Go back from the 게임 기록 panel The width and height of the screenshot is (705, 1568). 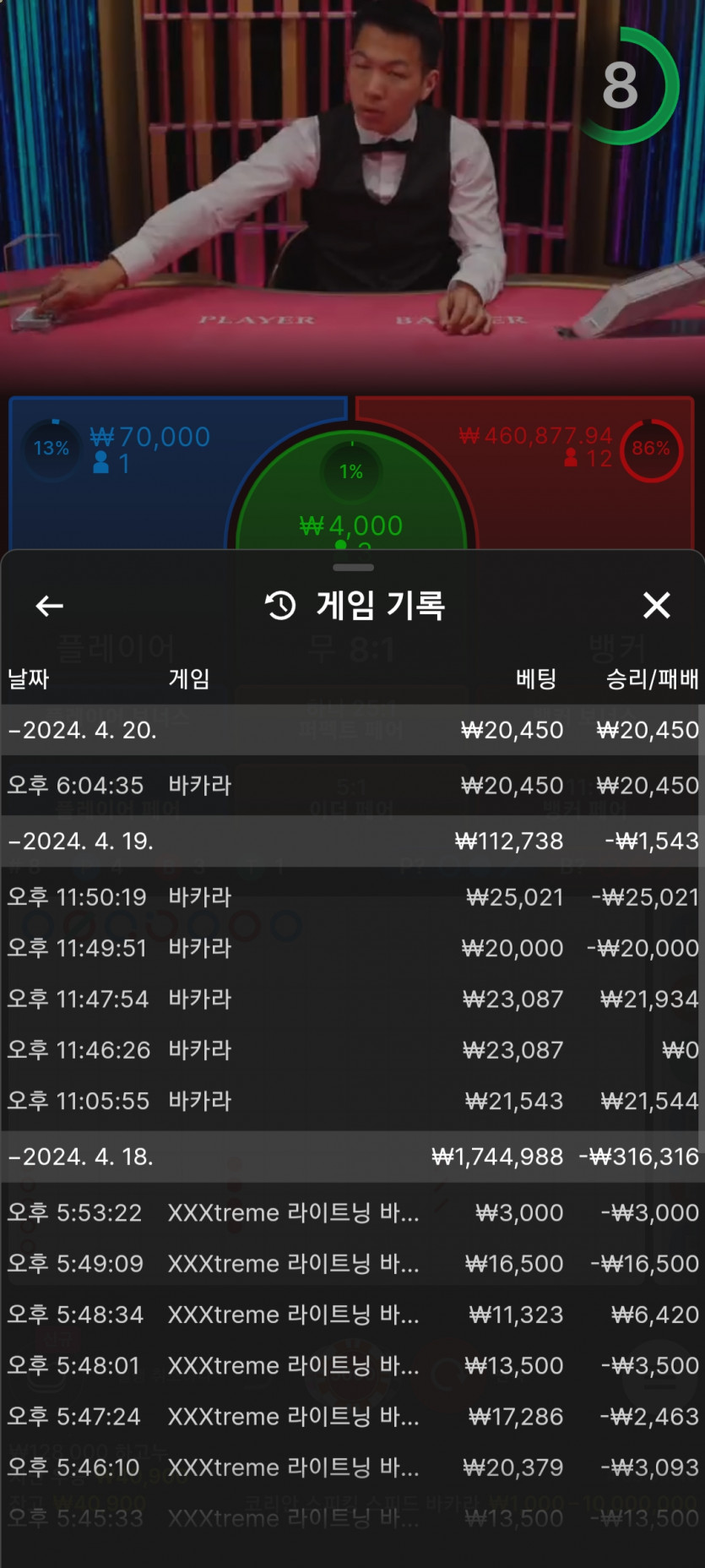click(x=50, y=606)
